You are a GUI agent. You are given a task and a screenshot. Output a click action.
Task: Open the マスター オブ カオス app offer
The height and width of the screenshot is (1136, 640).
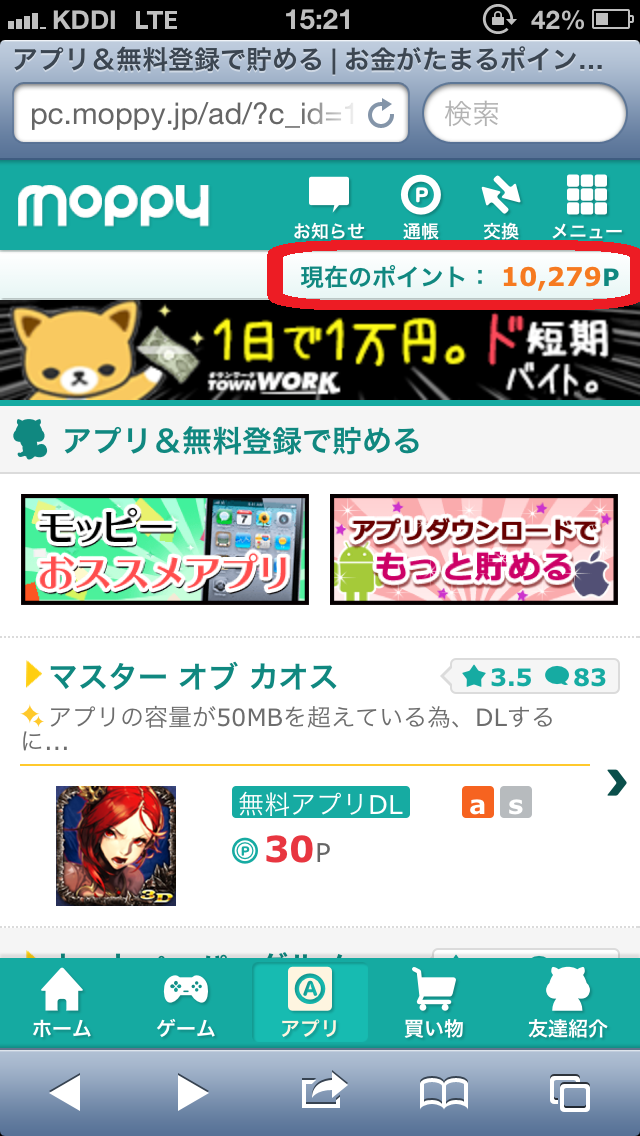tap(180, 677)
